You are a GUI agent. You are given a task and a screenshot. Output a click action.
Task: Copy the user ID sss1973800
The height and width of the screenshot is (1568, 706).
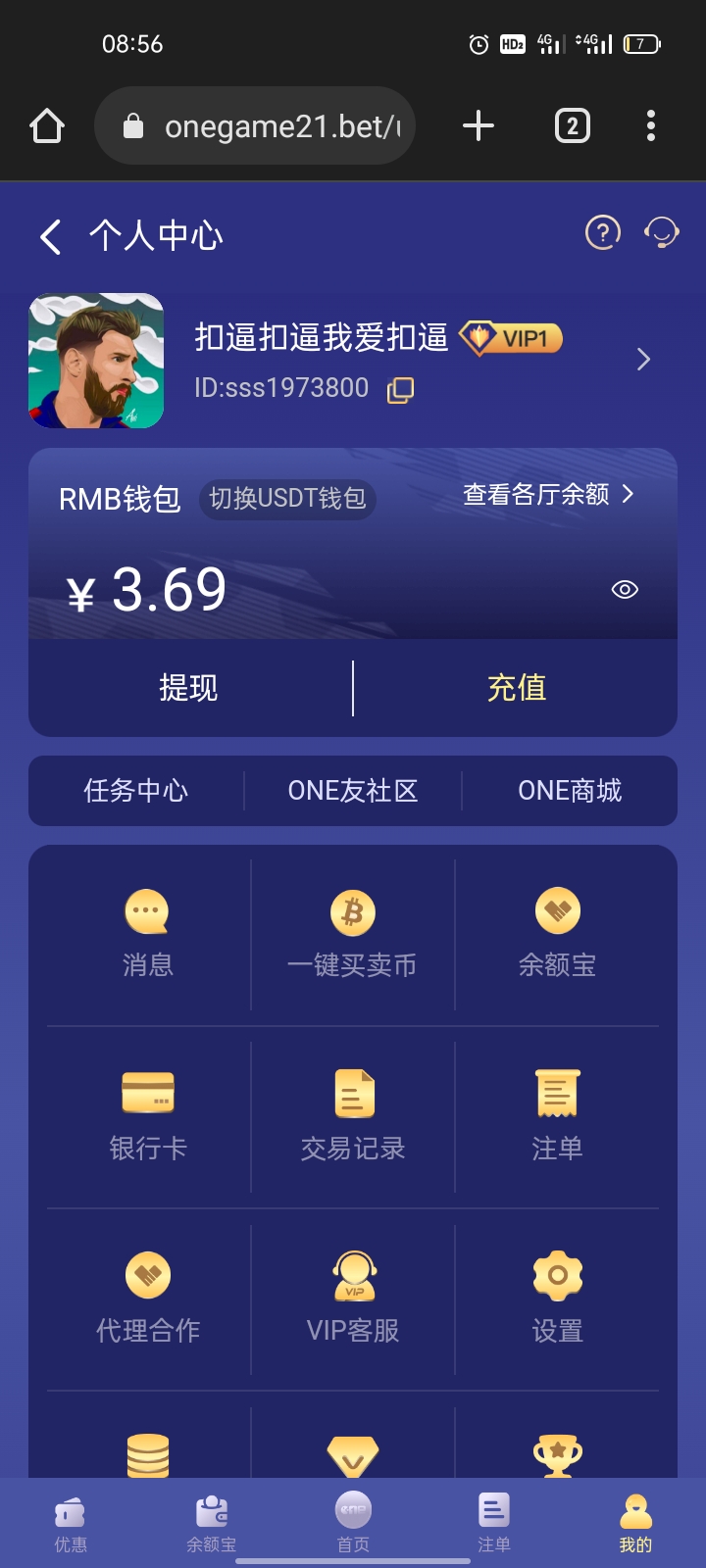pyautogui.click(x=401, y=389)
